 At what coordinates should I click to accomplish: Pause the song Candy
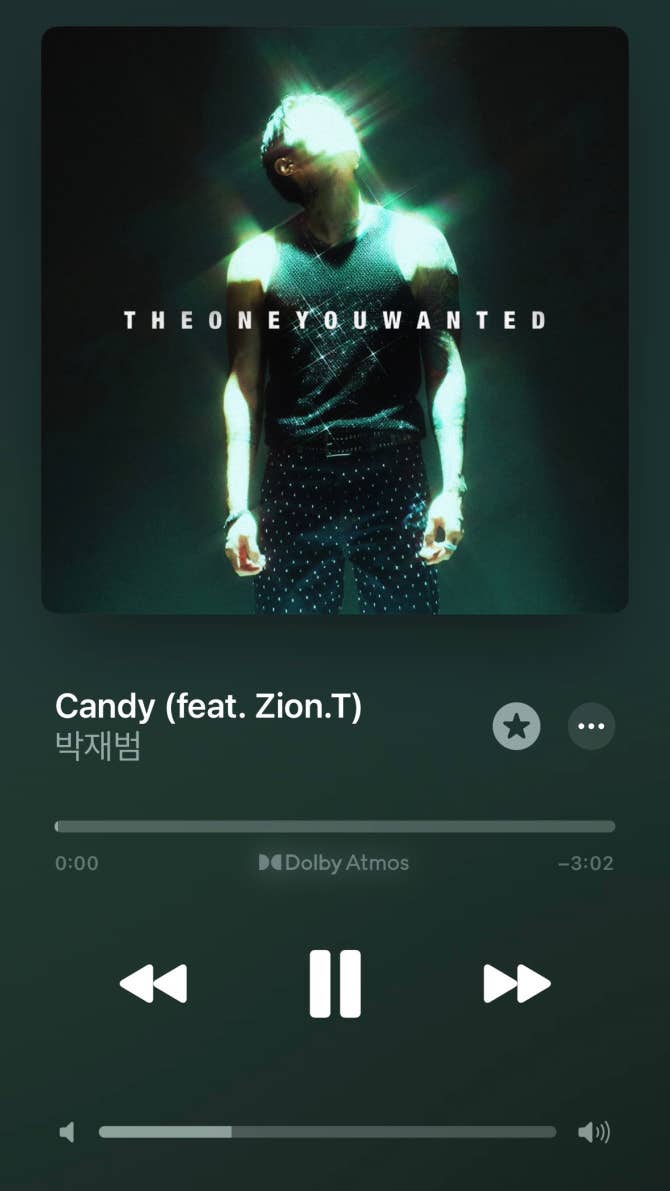tap(334, 984)
